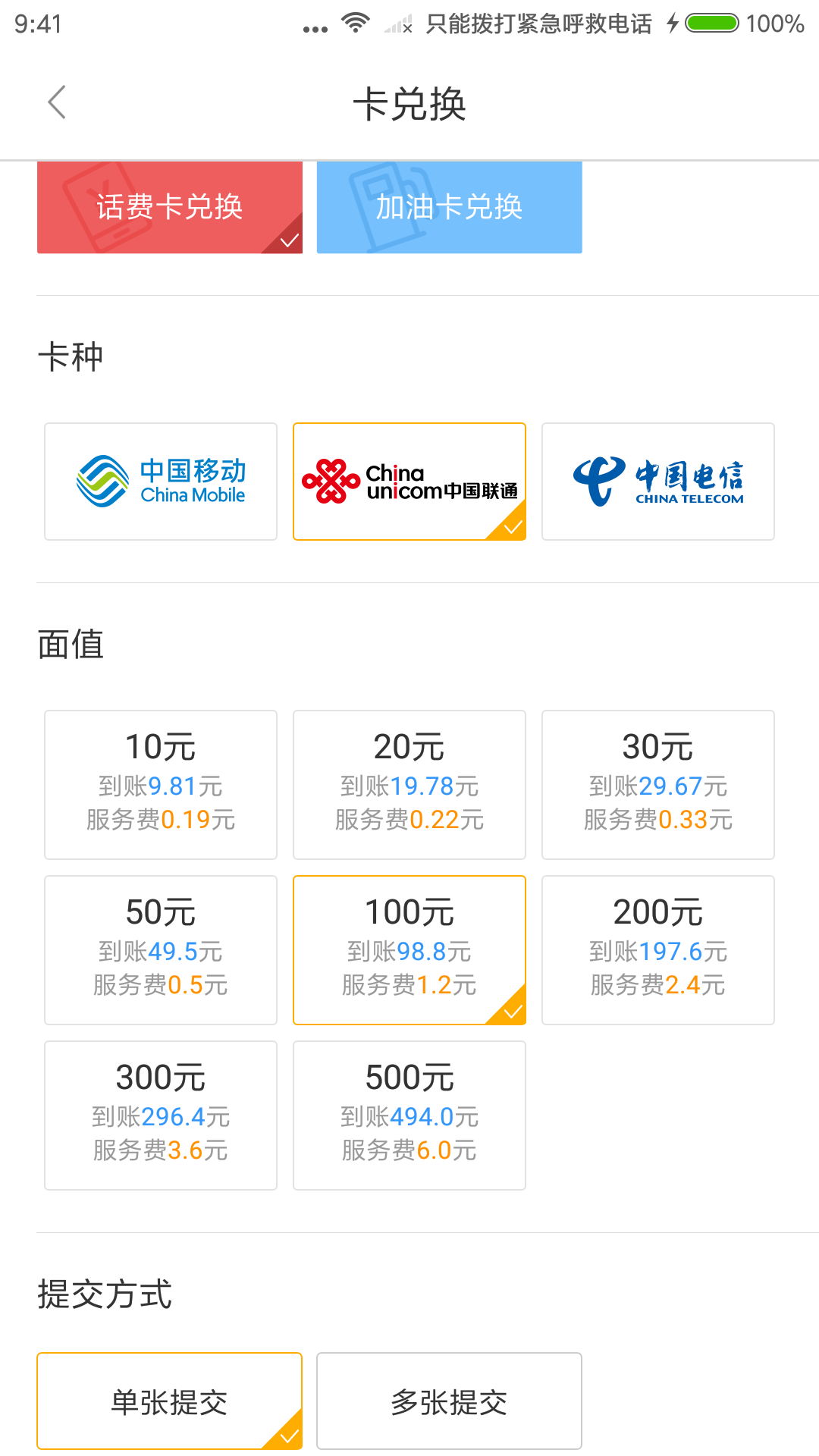This screenshot has width=819, height=1456.
Task: Switch to 加油卡兑换
Action: click(449, 207)
